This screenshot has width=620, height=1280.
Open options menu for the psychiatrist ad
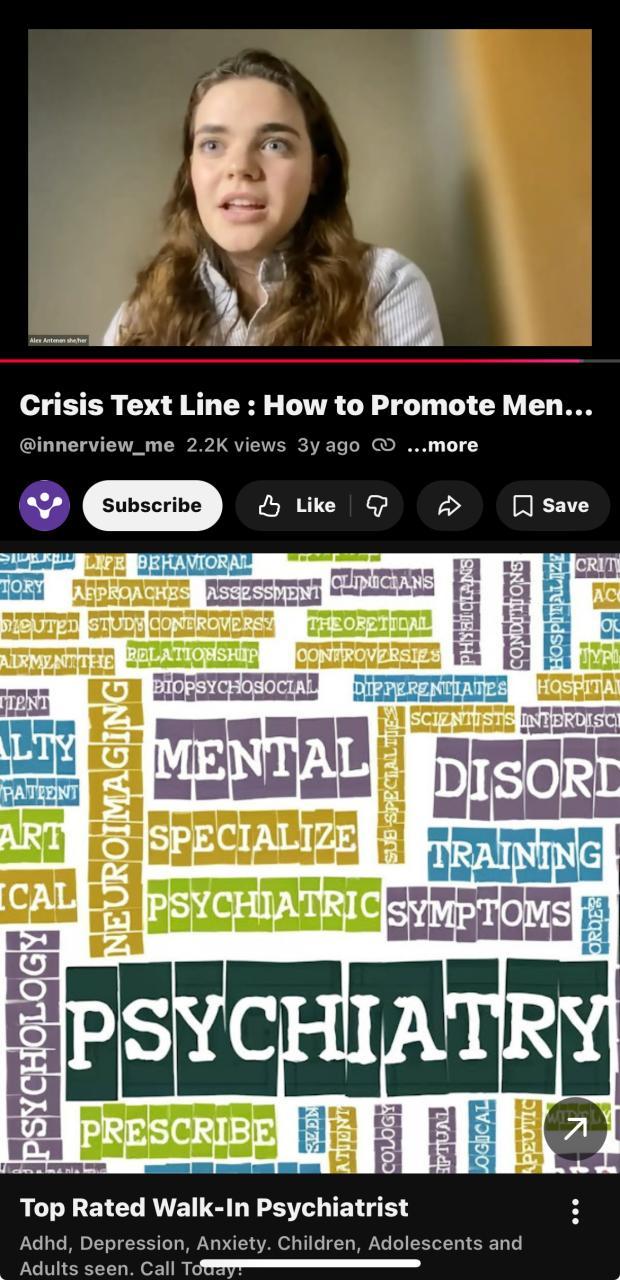tap(575, 1212)
